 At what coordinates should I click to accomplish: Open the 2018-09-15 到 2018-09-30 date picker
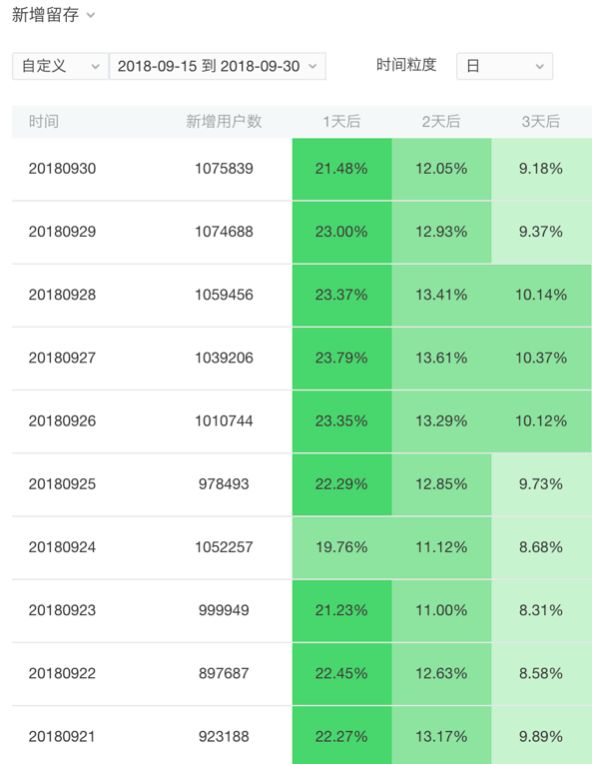[217, 66]
